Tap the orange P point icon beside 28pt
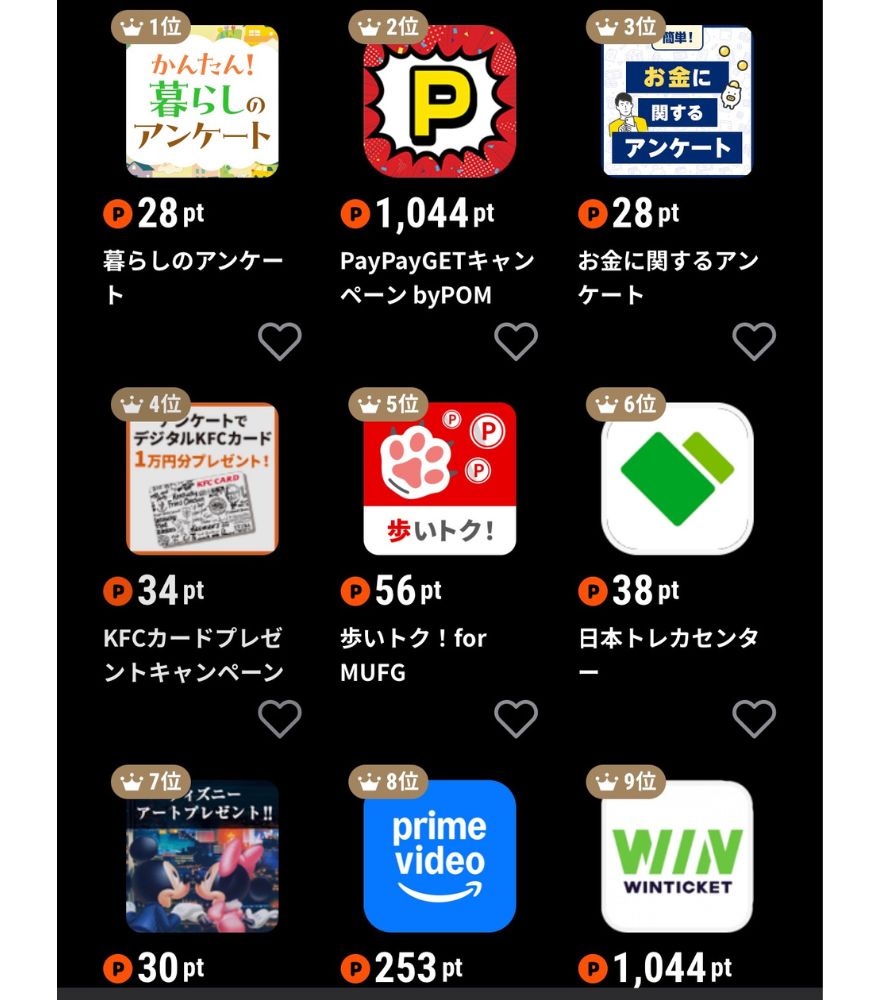 click(118, 213)
